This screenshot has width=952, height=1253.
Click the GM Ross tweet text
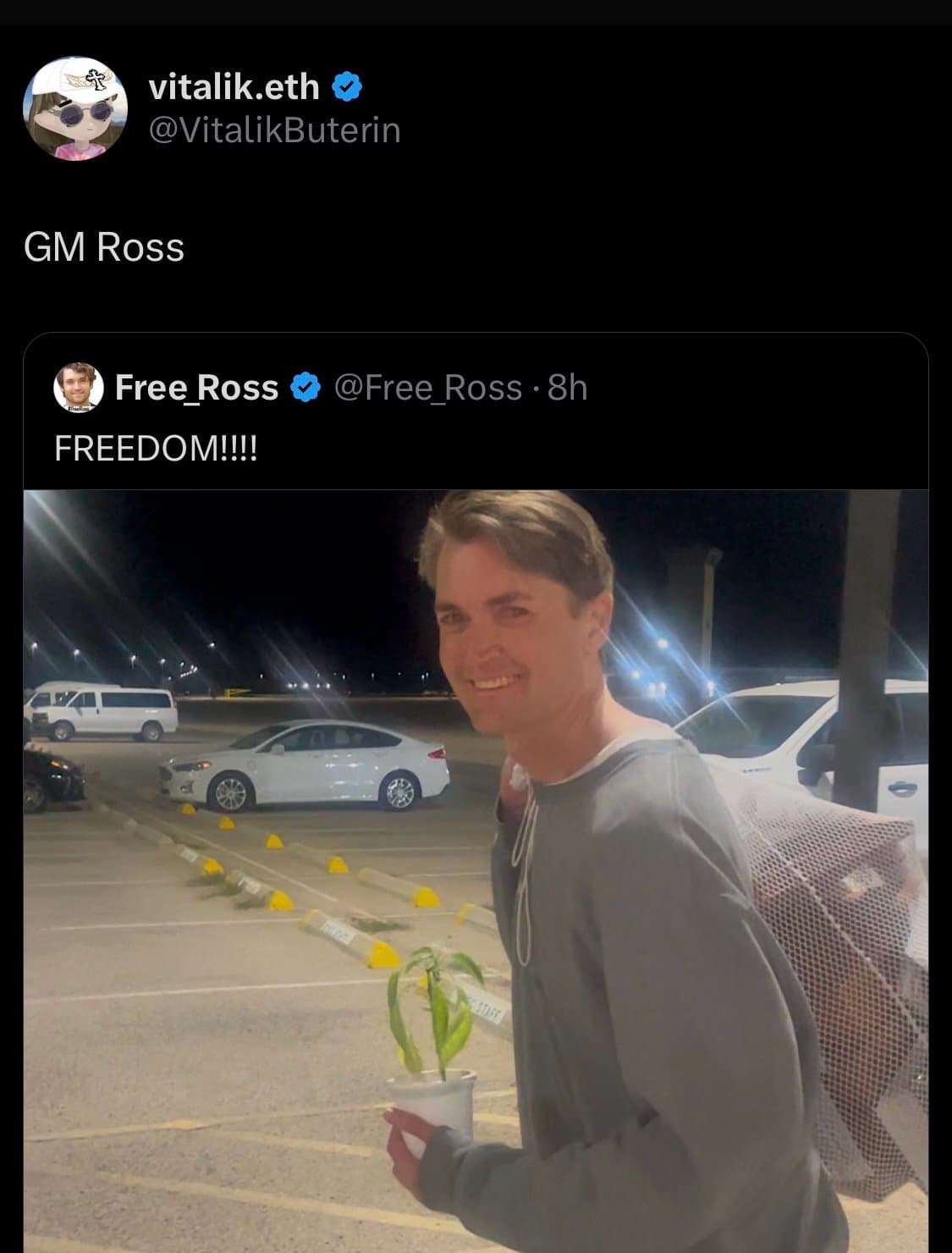tap(102, 246)
